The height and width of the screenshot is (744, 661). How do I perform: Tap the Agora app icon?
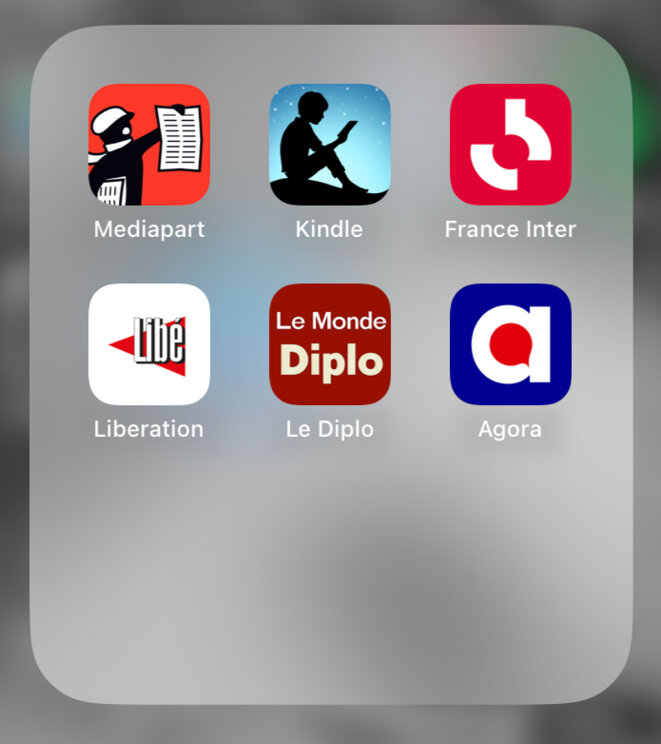pos(510,344)
